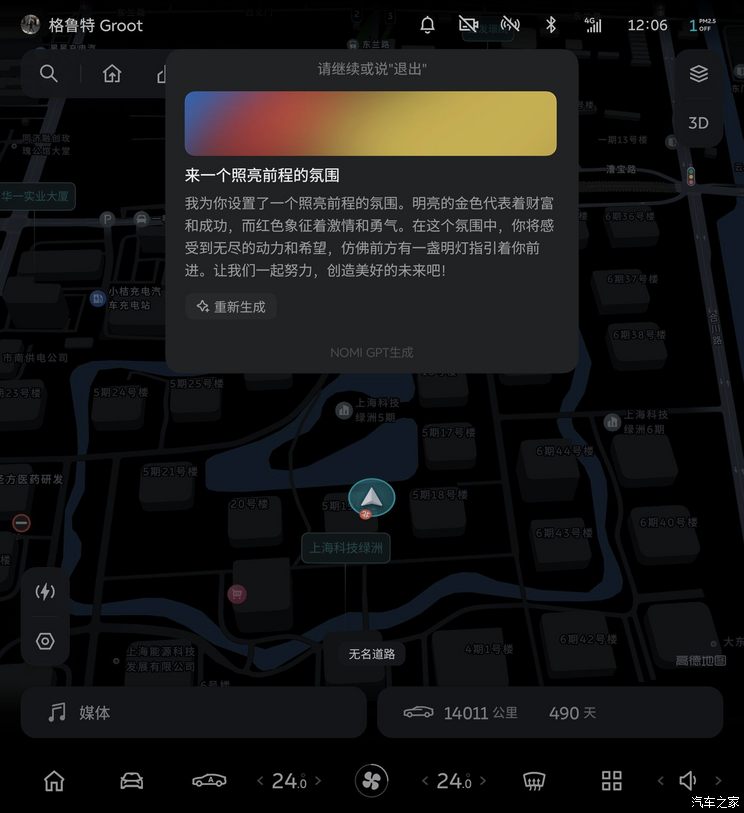
Task: Tap the notification bell in the status bar
Action: [x=427, y=25]
